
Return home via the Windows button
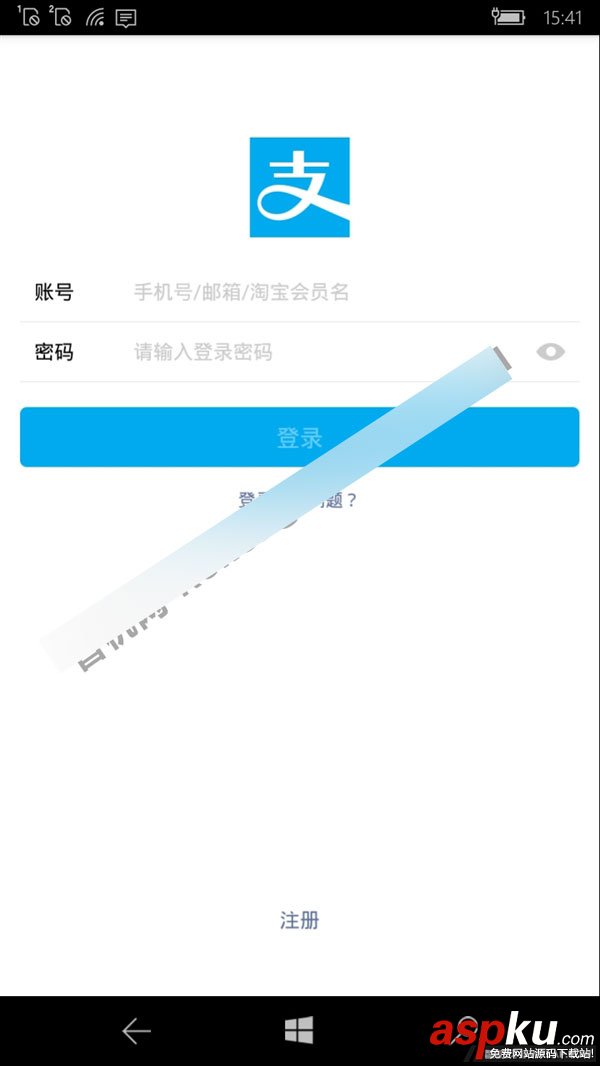coord(299,1031)
